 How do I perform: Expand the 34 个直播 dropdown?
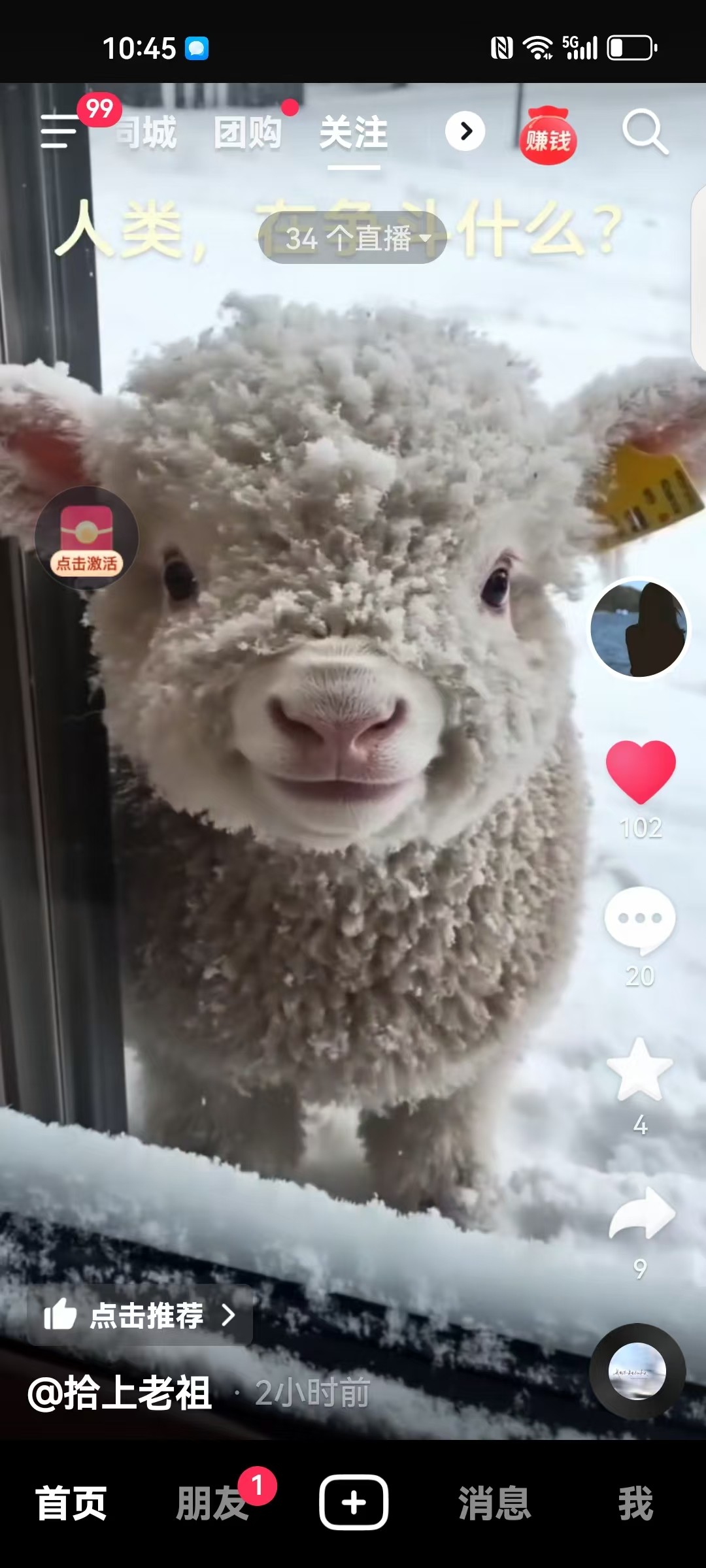[x=353, y=238]
